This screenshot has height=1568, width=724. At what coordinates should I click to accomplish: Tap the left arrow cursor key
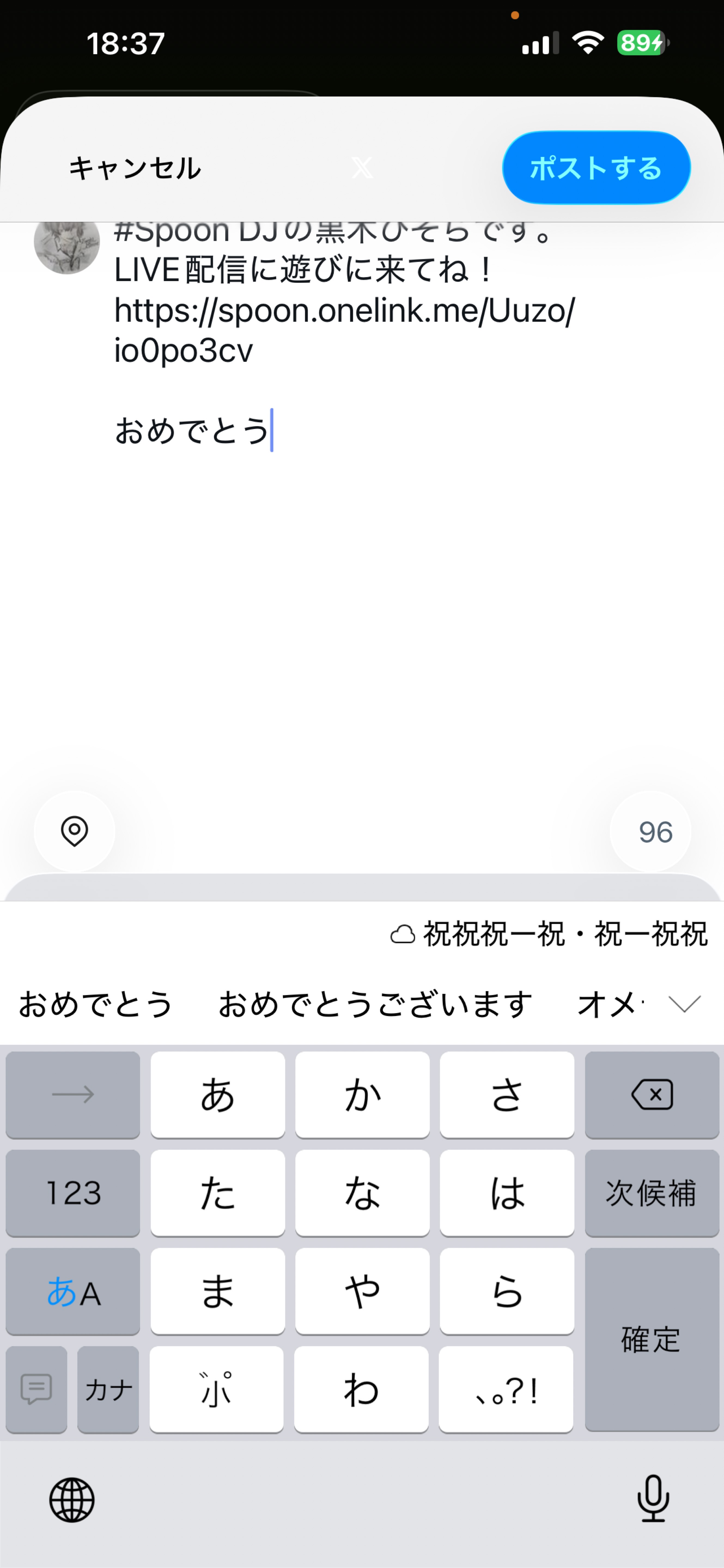(x=72, y=1096)
